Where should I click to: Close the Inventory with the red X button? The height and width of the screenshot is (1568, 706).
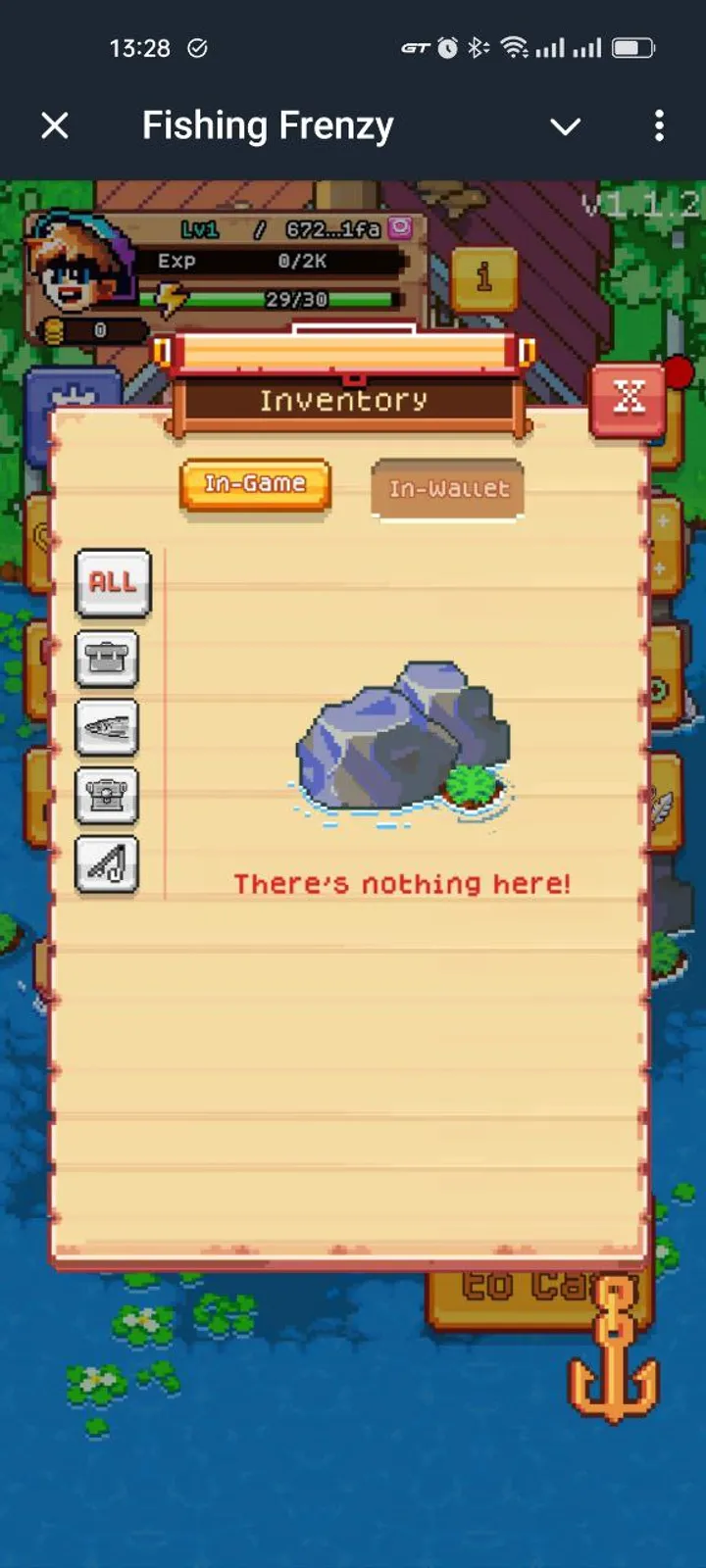point(629,397)
